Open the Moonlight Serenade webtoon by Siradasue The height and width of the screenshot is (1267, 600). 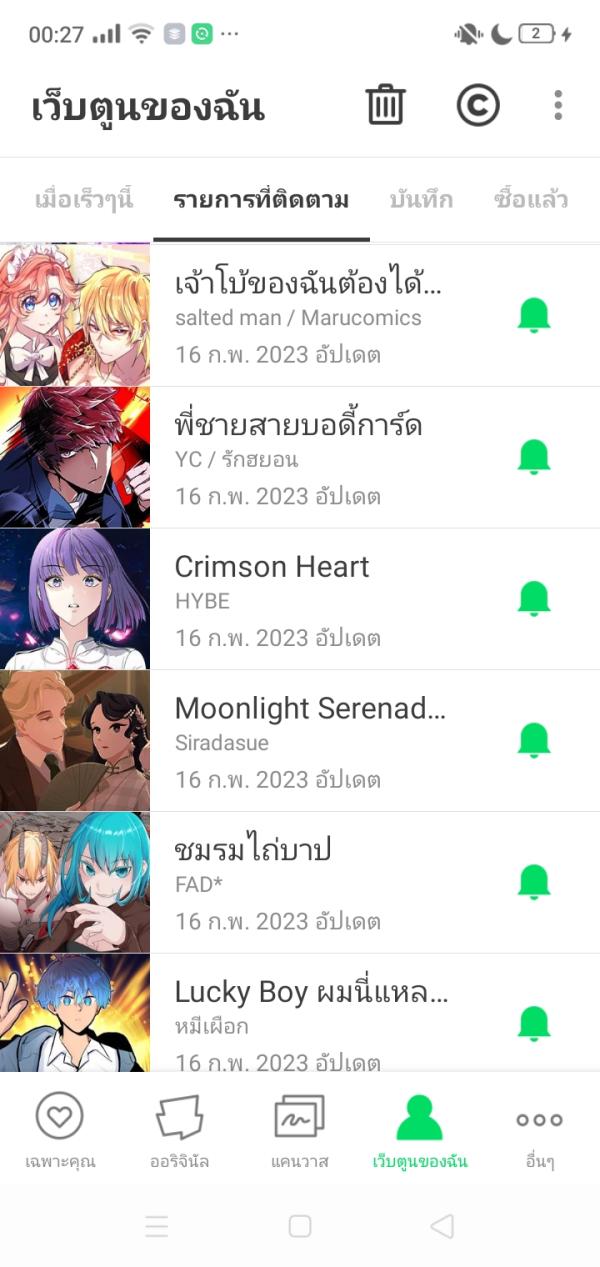(x=310, y=741)
